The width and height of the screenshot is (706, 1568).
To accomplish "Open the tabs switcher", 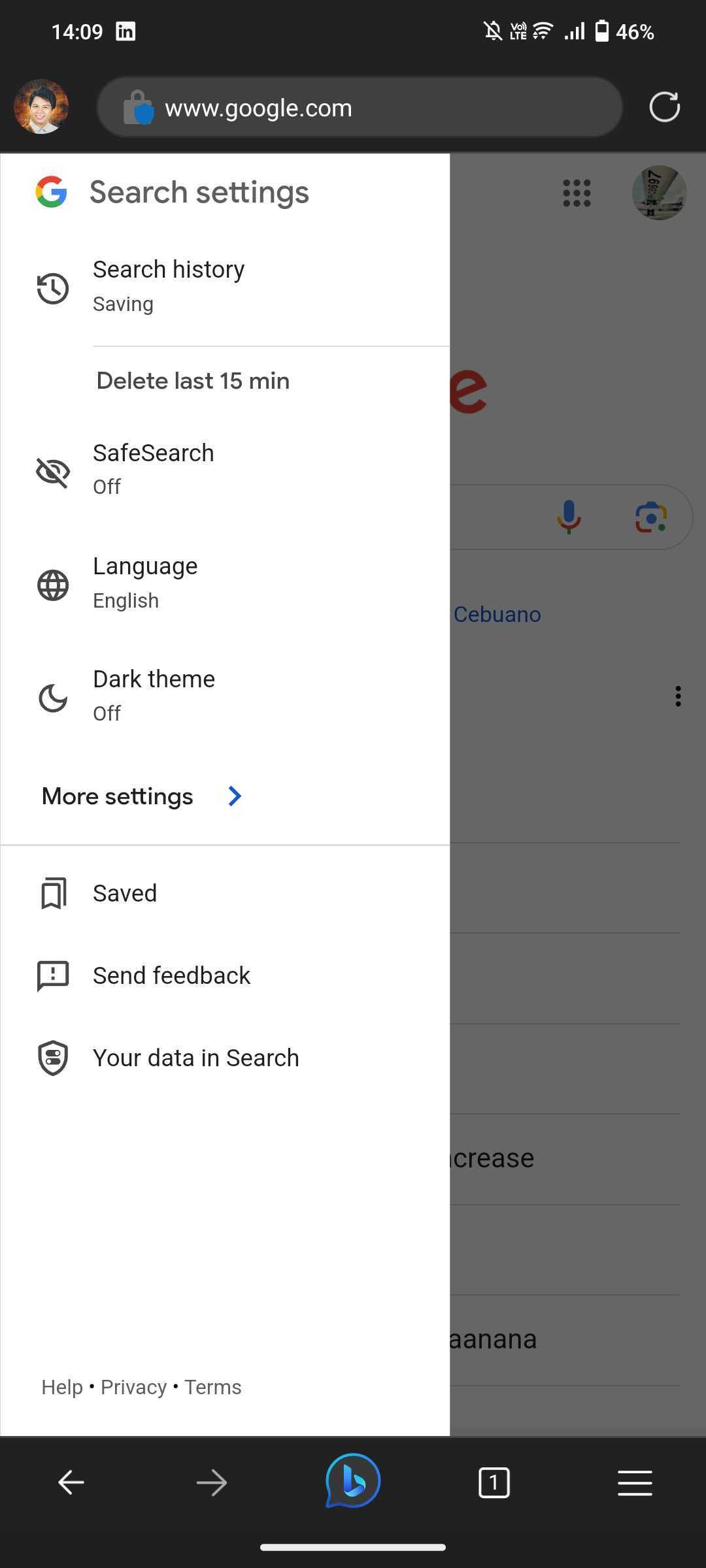I will tap(494, 1482).
